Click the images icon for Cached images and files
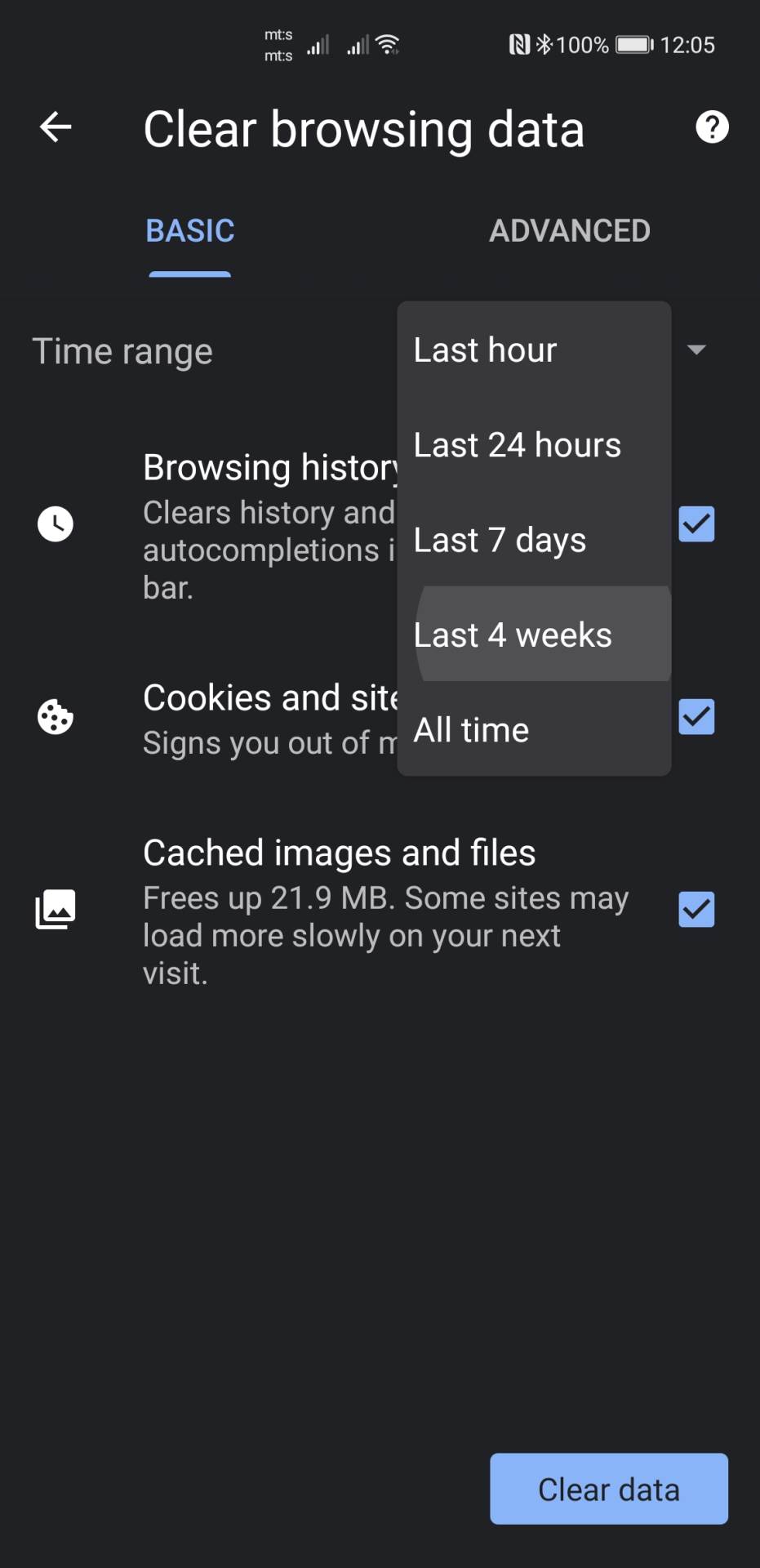The width and height of the screenshot is (760, 1568). pyautogui.click(x=55, y=908)
